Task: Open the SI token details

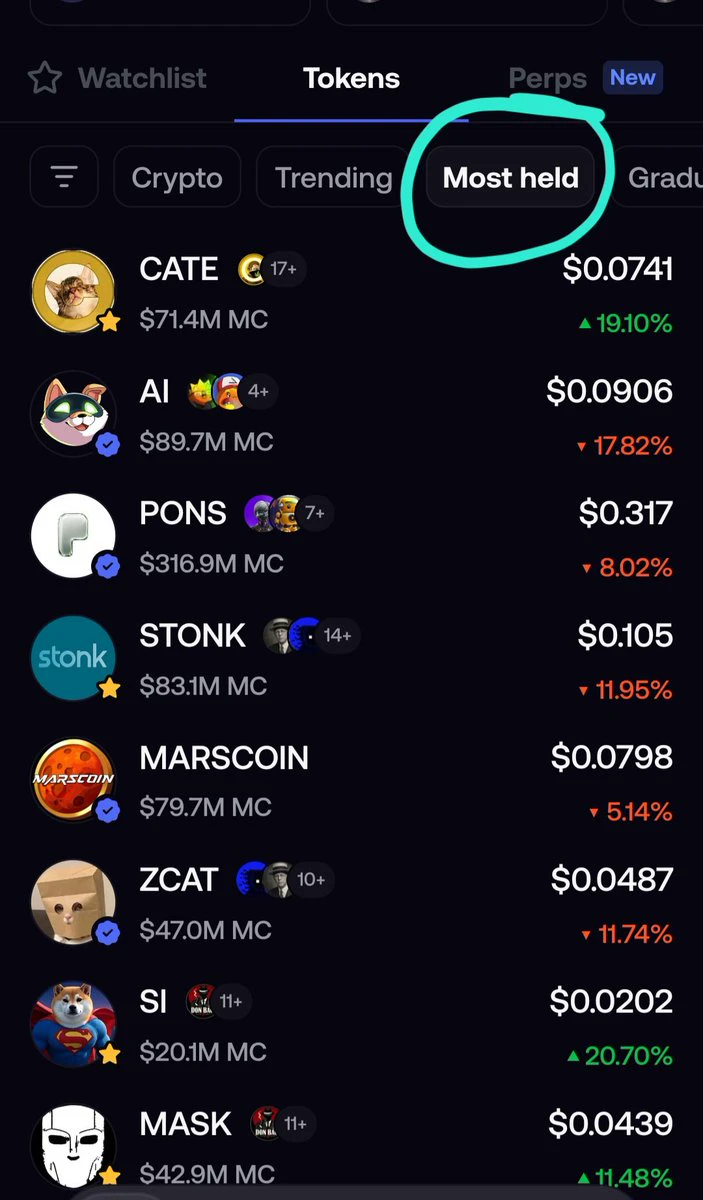Action: pyautogui.click(x=351, y=1026)
